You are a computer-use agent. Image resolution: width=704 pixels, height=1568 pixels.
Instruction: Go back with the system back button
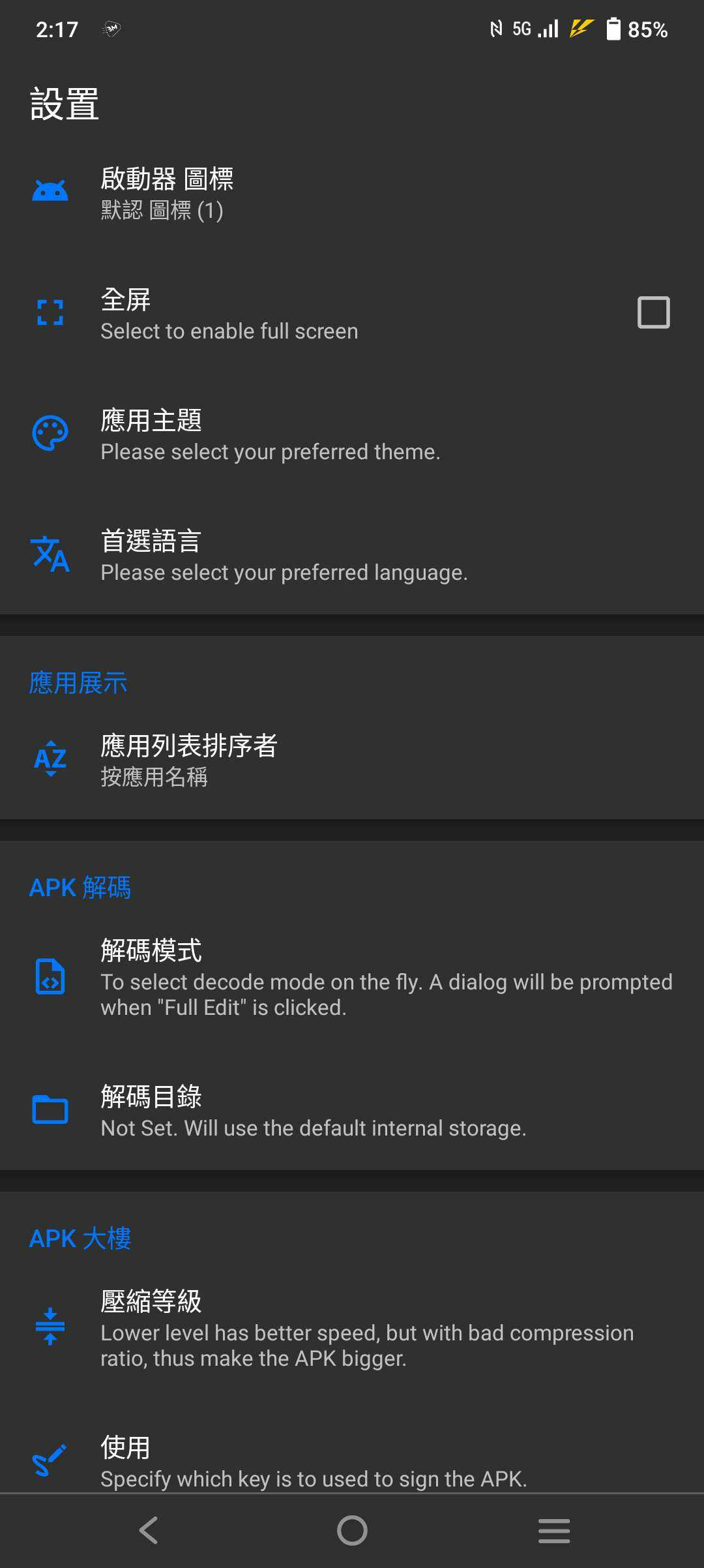pos(149,1530)
